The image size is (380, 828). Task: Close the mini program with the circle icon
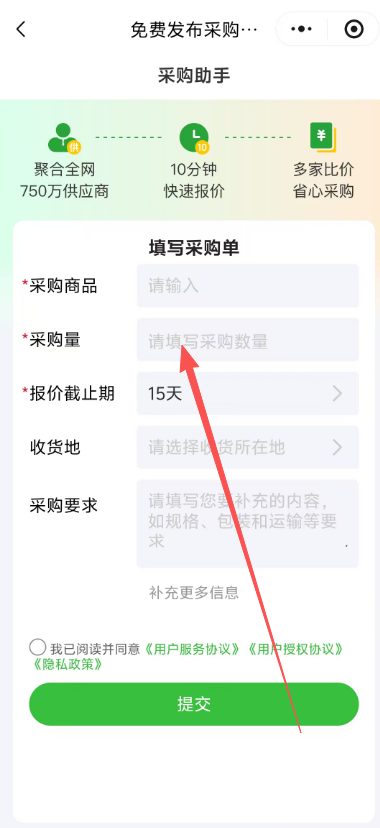click(x=353, y=29)
